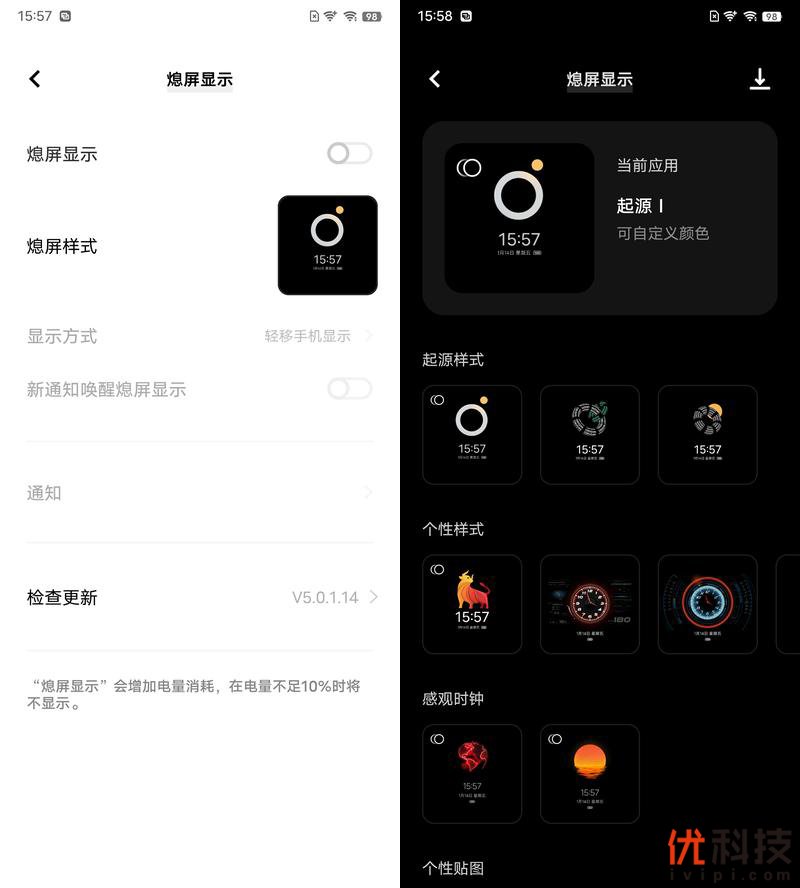
Task: Select the orange sunset under 感观时钟
Action: [x=590, y=773]
